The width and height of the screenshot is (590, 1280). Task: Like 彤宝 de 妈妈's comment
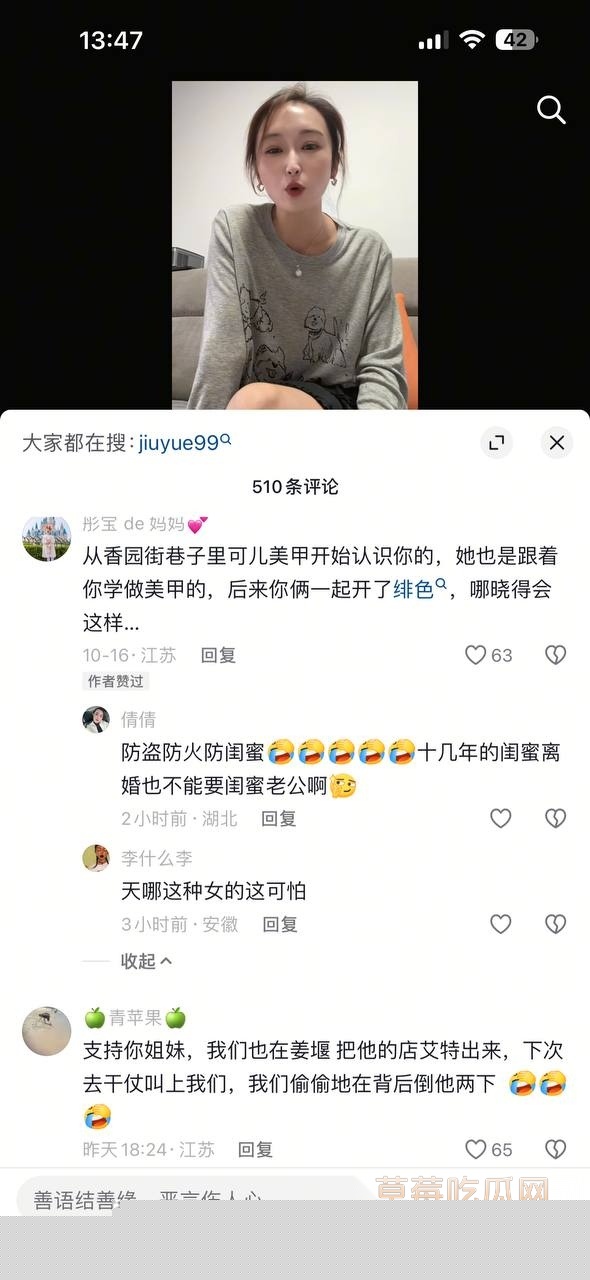coord(489,655)
